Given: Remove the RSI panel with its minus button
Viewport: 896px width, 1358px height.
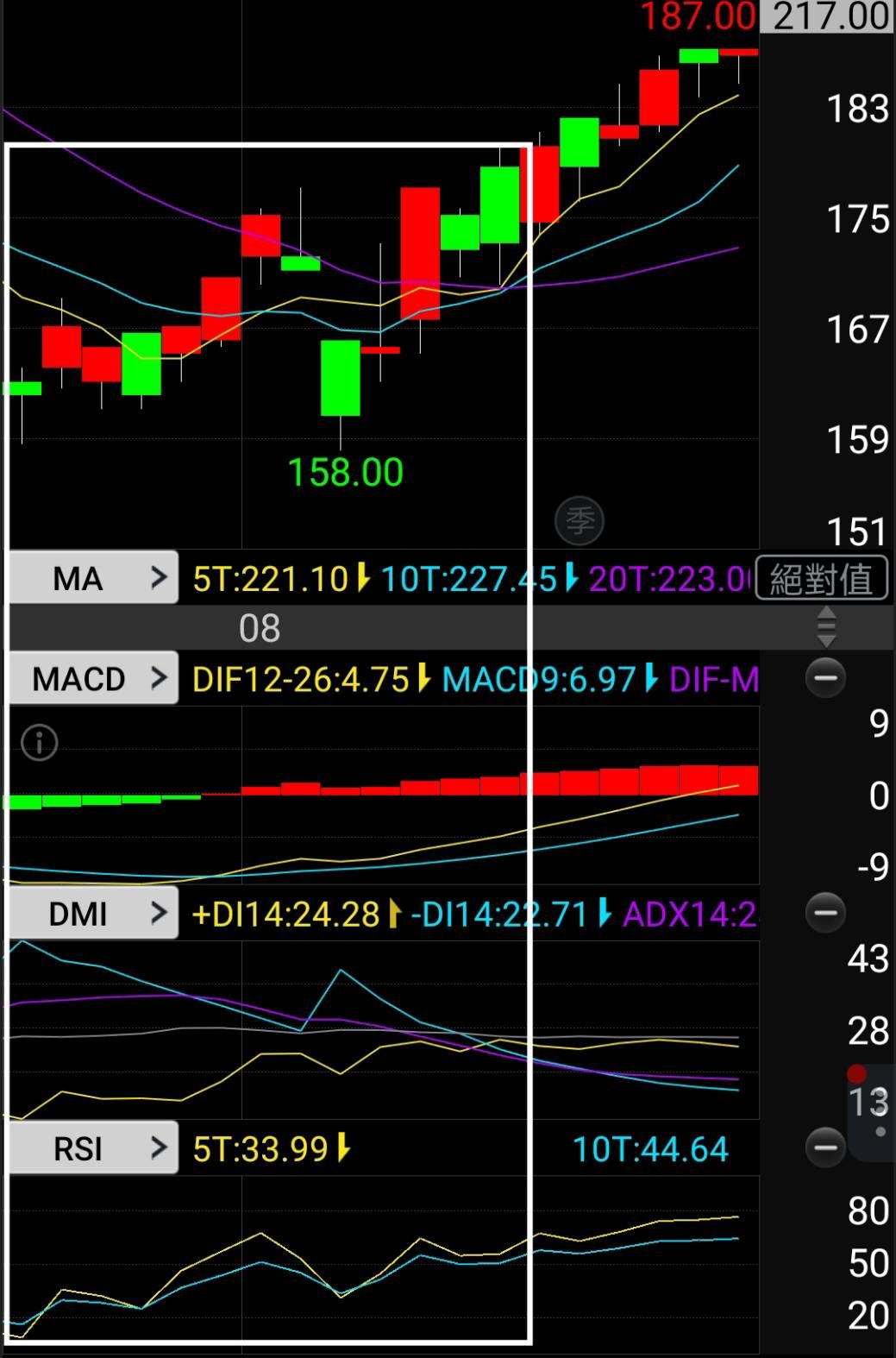Looking at the screenshot, I should 825,1147.
